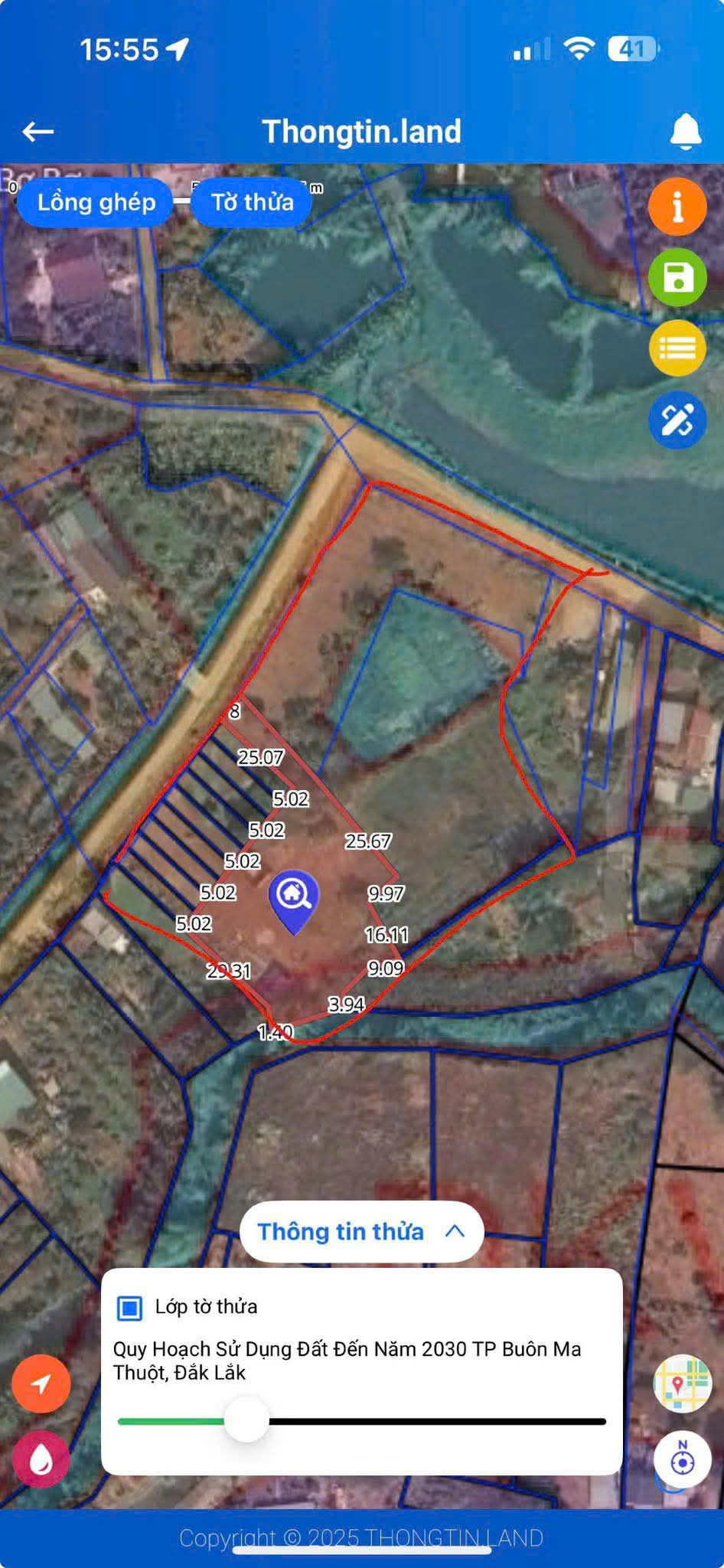Open the notifications bell
Viewport: 724px width, 1568px height.
point(685,131)
